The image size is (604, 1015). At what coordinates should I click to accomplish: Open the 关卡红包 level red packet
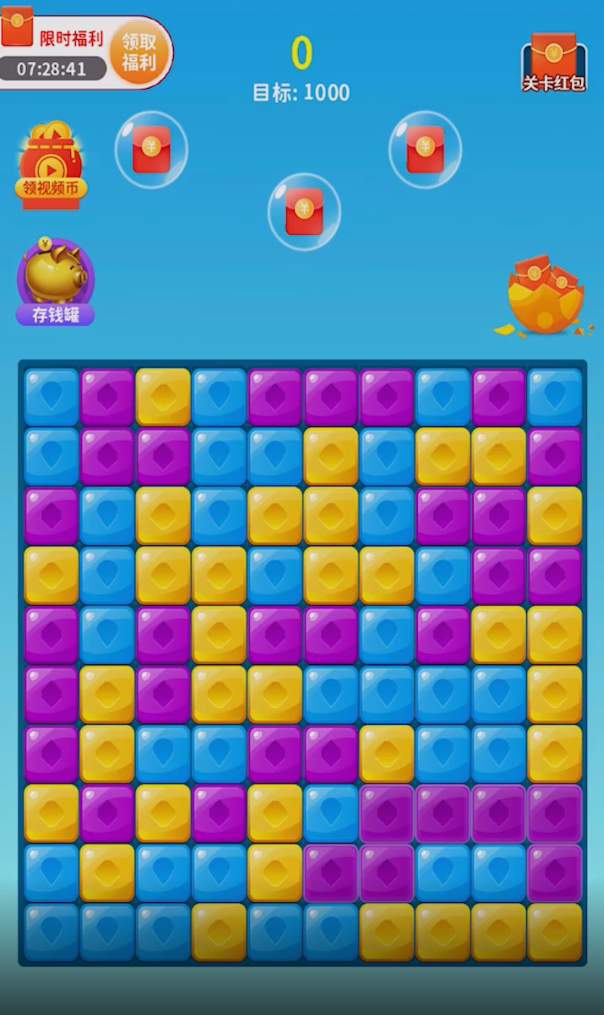(554, 63)
